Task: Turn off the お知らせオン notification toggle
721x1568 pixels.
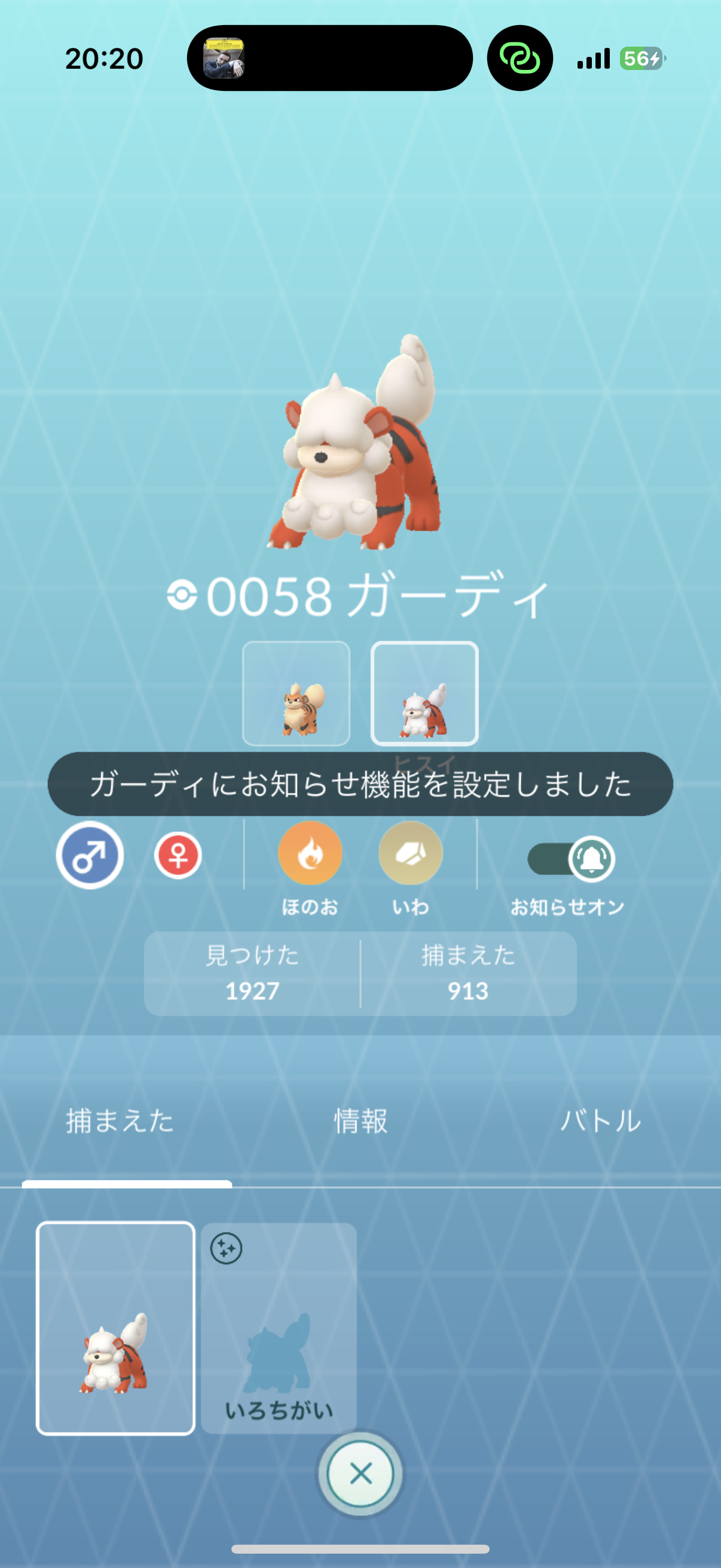Action: click(571, 859)
